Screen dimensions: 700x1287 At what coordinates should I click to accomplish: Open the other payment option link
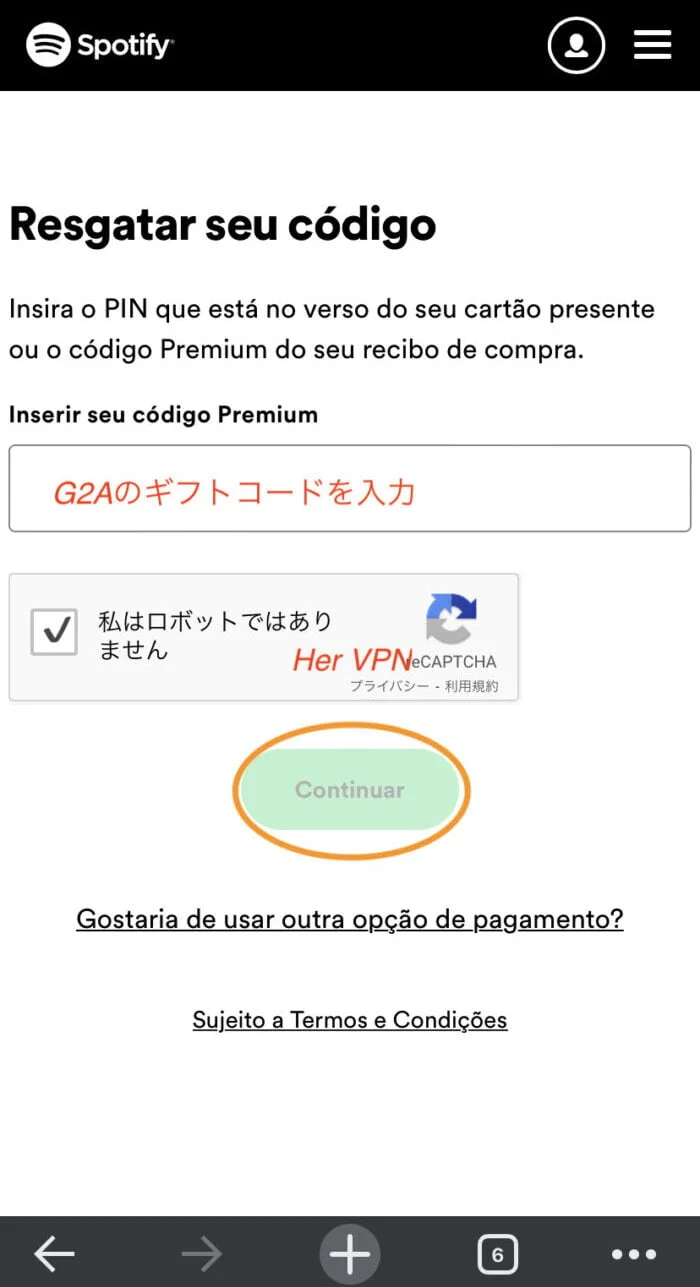pos(350,919)
